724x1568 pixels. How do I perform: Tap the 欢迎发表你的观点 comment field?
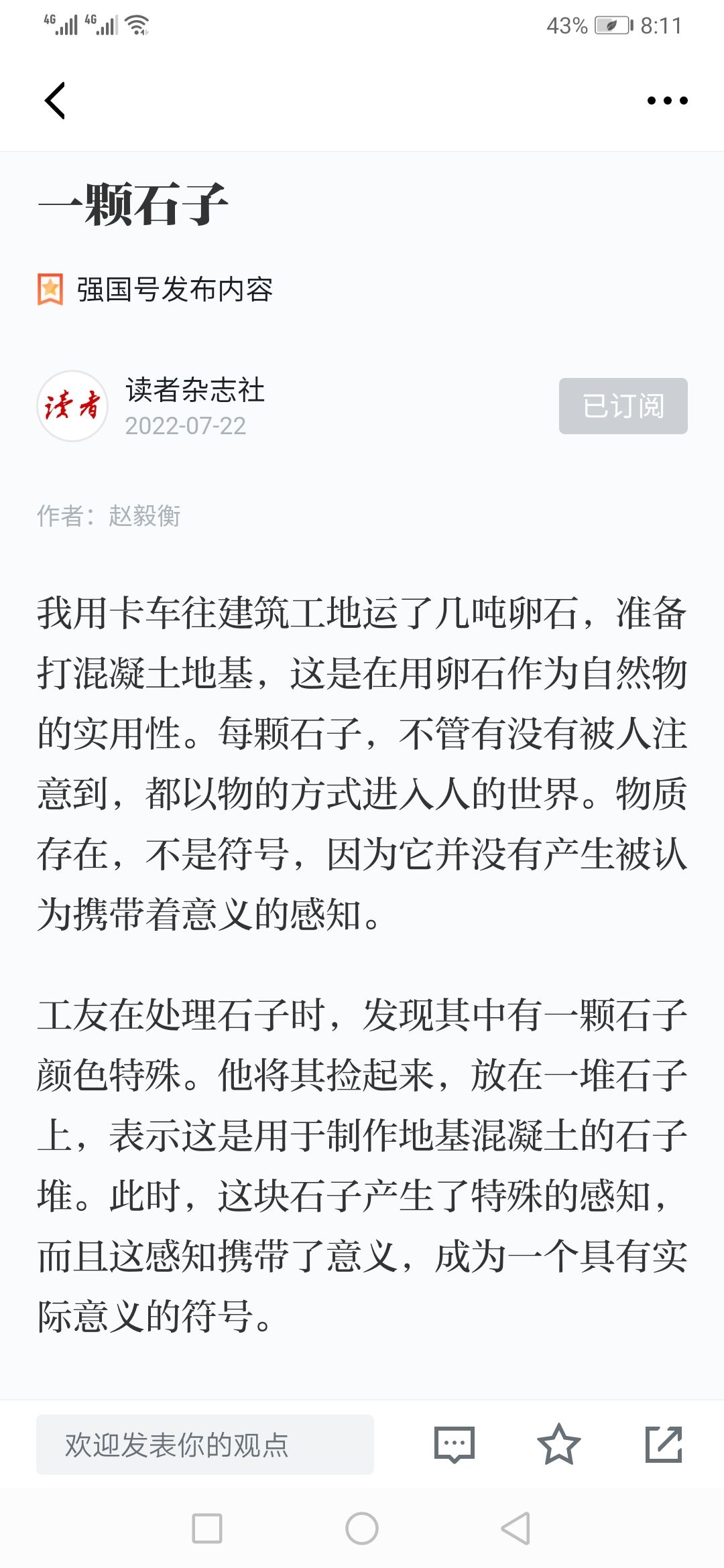(205, 1445)
